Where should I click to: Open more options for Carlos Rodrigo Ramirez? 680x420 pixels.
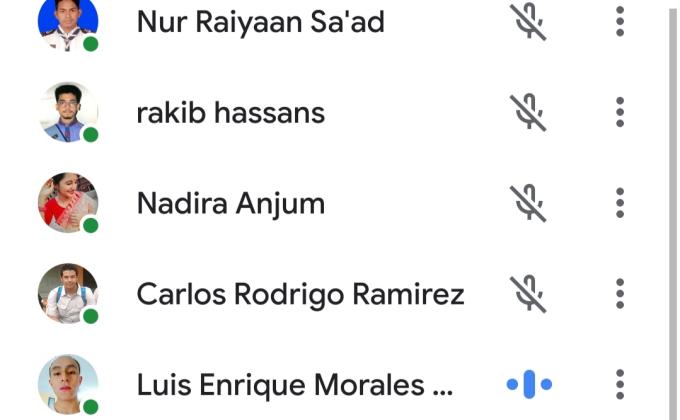620,294
